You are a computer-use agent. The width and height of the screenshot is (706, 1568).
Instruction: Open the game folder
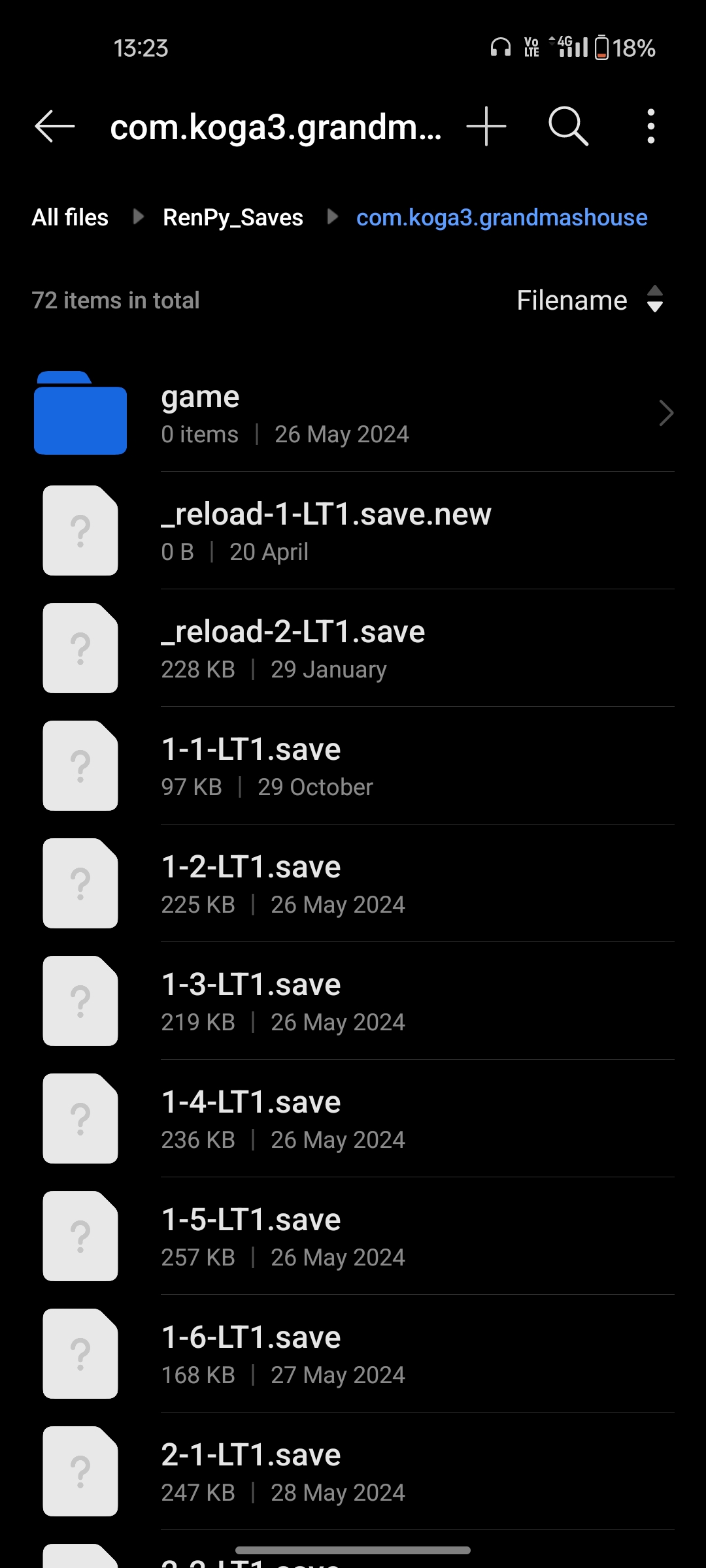353,413
